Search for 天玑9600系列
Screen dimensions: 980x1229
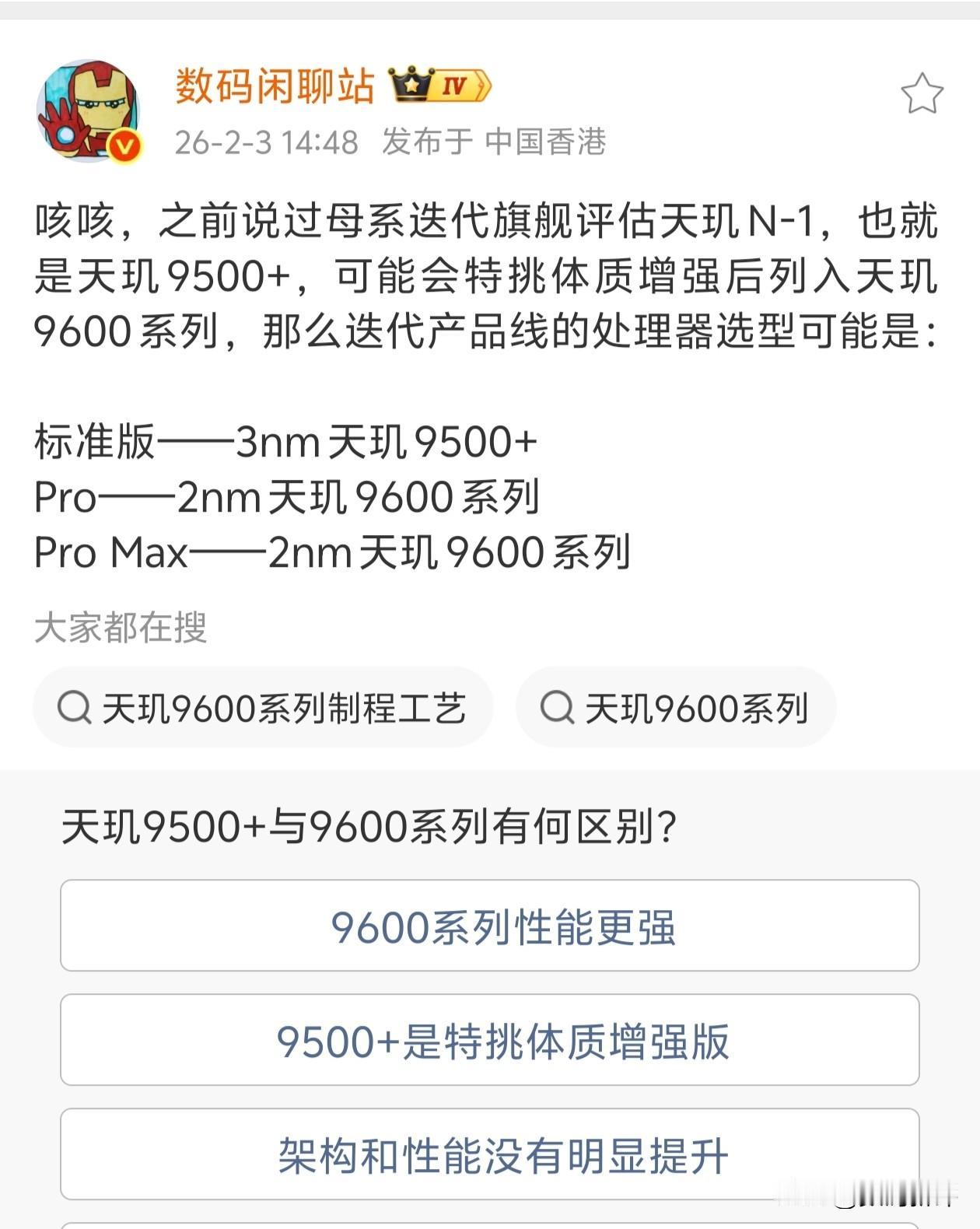click(x=677, y=708)
